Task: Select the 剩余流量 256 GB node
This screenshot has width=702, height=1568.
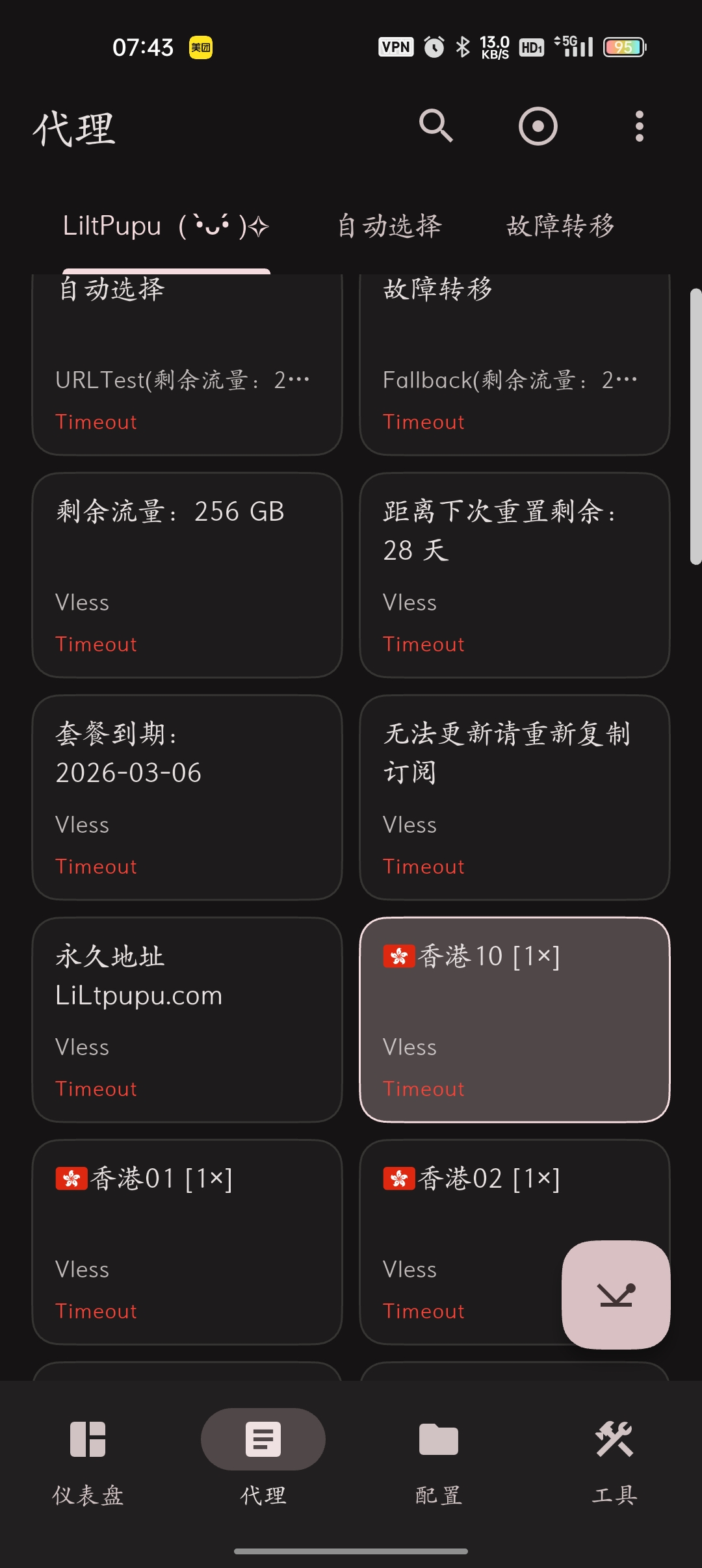Action: pyautogui.click(x=187, y=575)
